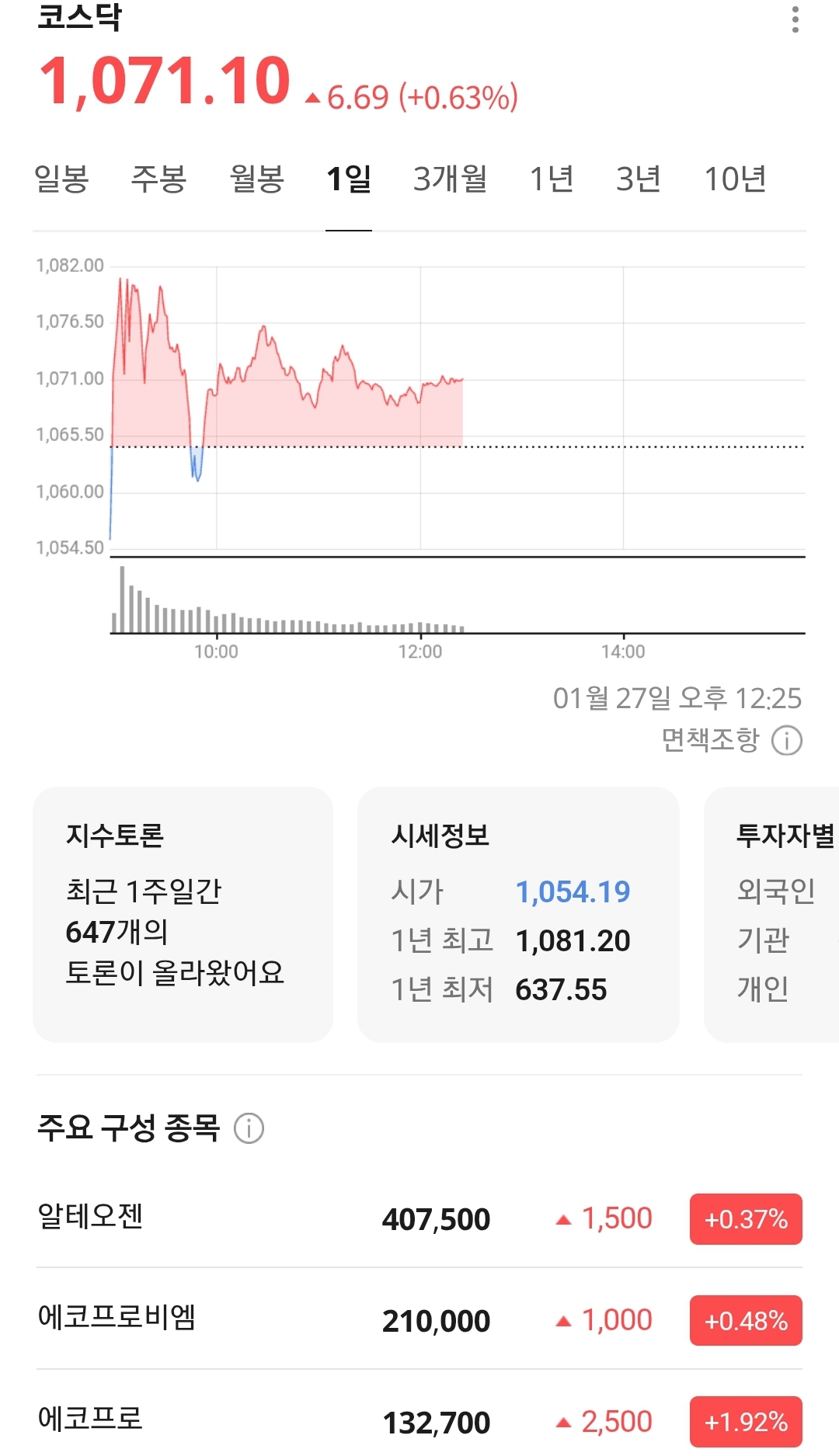Switch to the 월봉 chart tab
Viewport: 839px width, 1456px height.
tap(257, 179)
